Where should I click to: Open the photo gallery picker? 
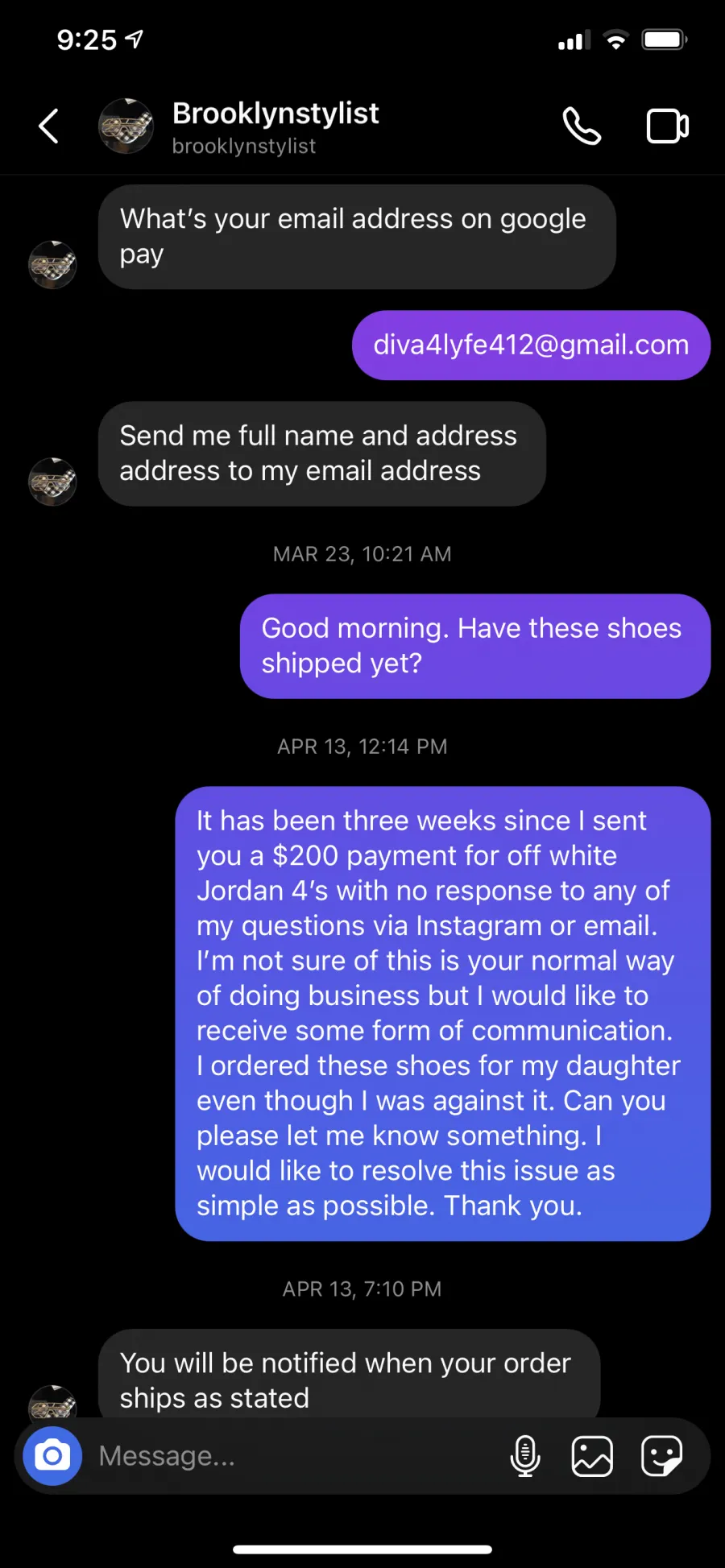click(x=592, y=1455)
